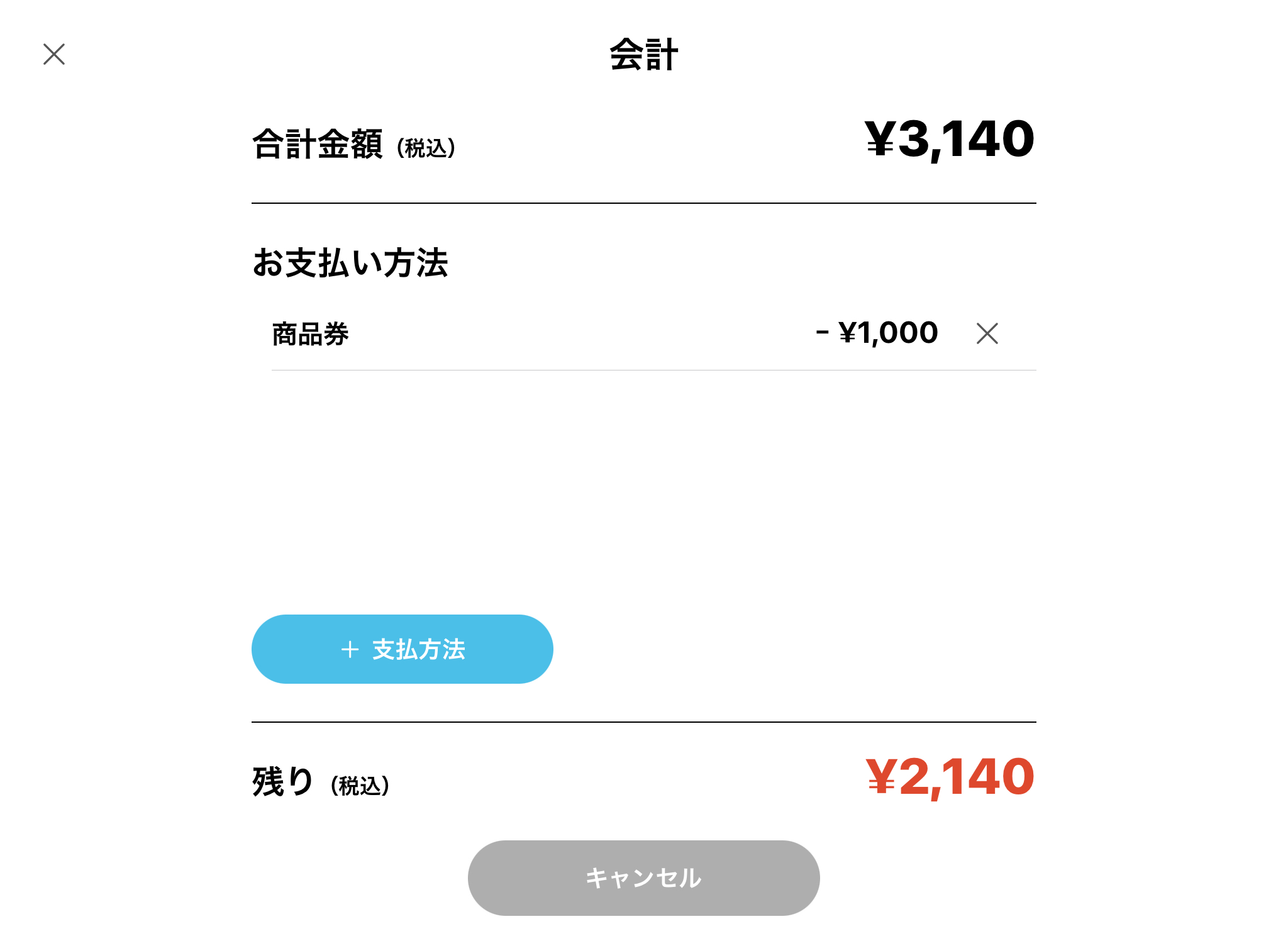Screen dimensions: 1288x941
Task: Remove the 商品券 payment of ¥1,000
Action: [x=987, y=333]
